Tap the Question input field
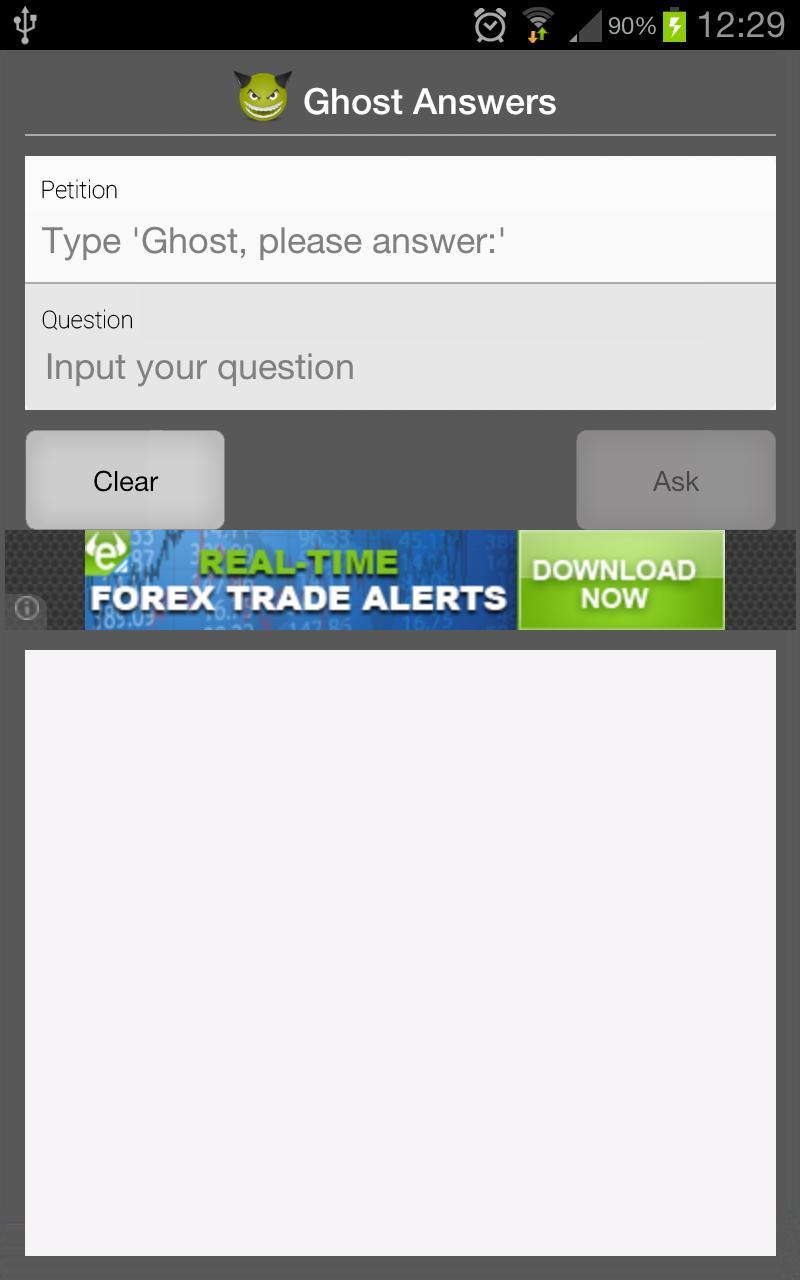Screen dimensions: 800x1280 (x=400, y=367)
